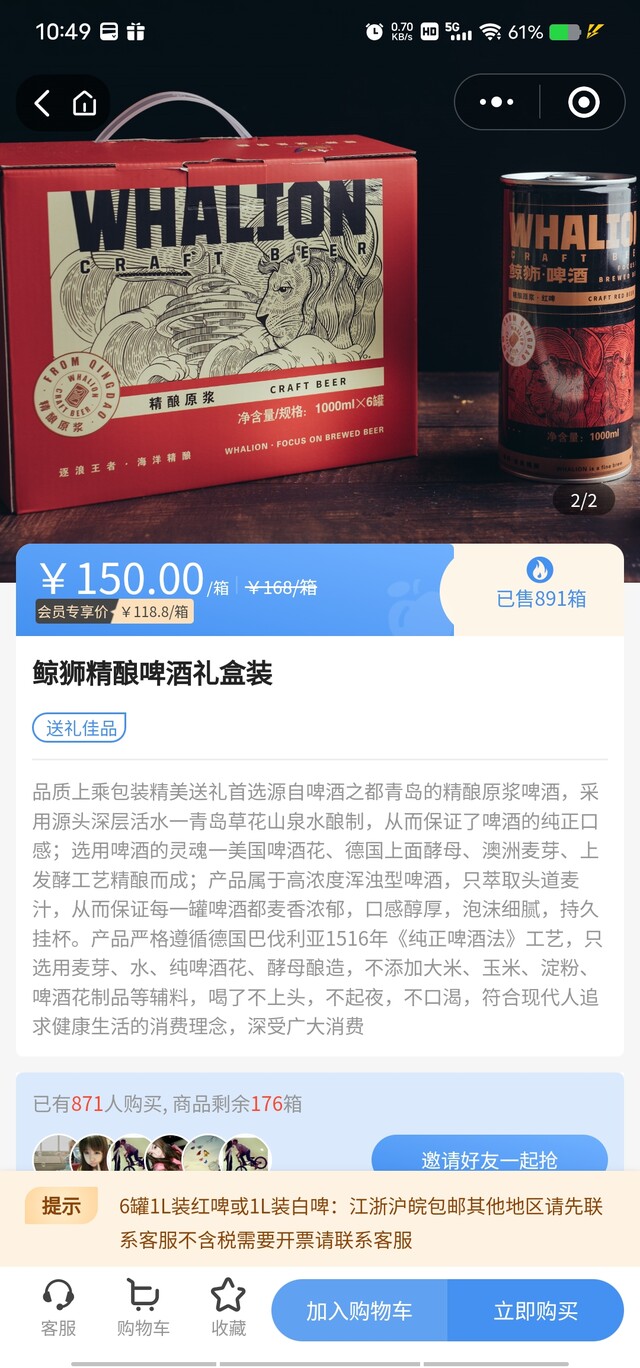The height and width of the screenshot is (1368, 640).
Task: Save this product with 收藏
Action: point(228,1309)
